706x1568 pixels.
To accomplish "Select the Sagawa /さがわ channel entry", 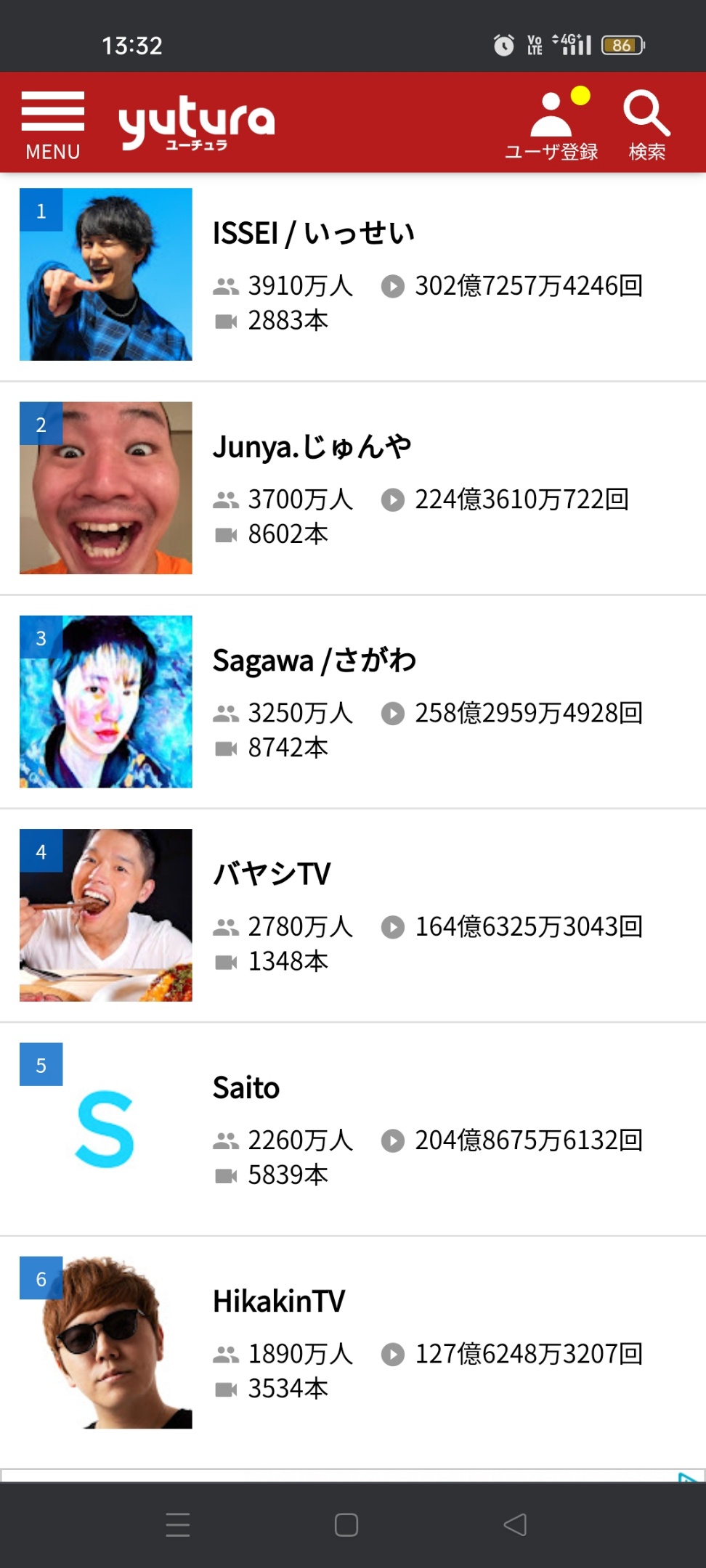I will pos(314,661).
